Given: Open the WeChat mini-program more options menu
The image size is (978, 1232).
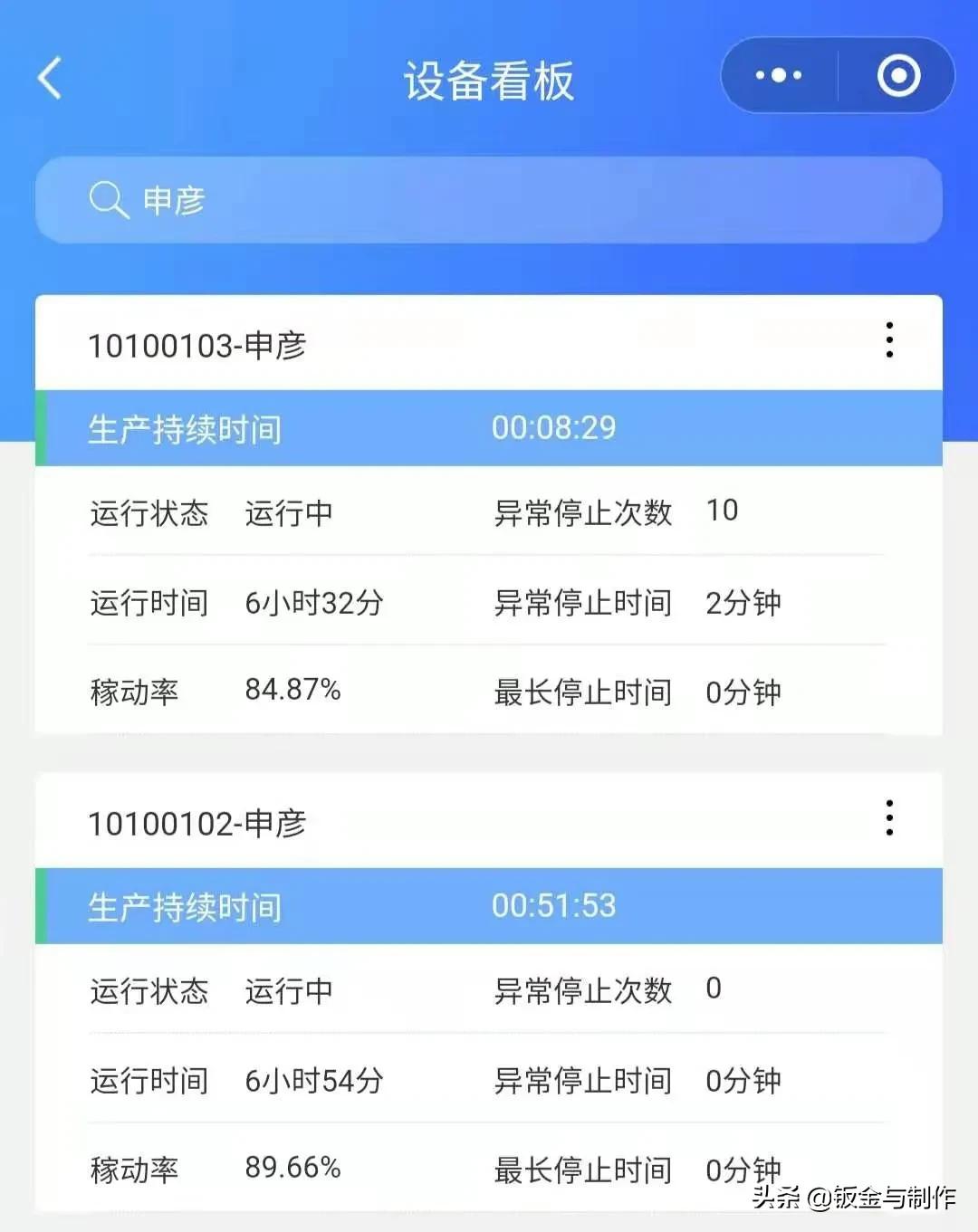Looking at the screenshot, I should point(779,75).
